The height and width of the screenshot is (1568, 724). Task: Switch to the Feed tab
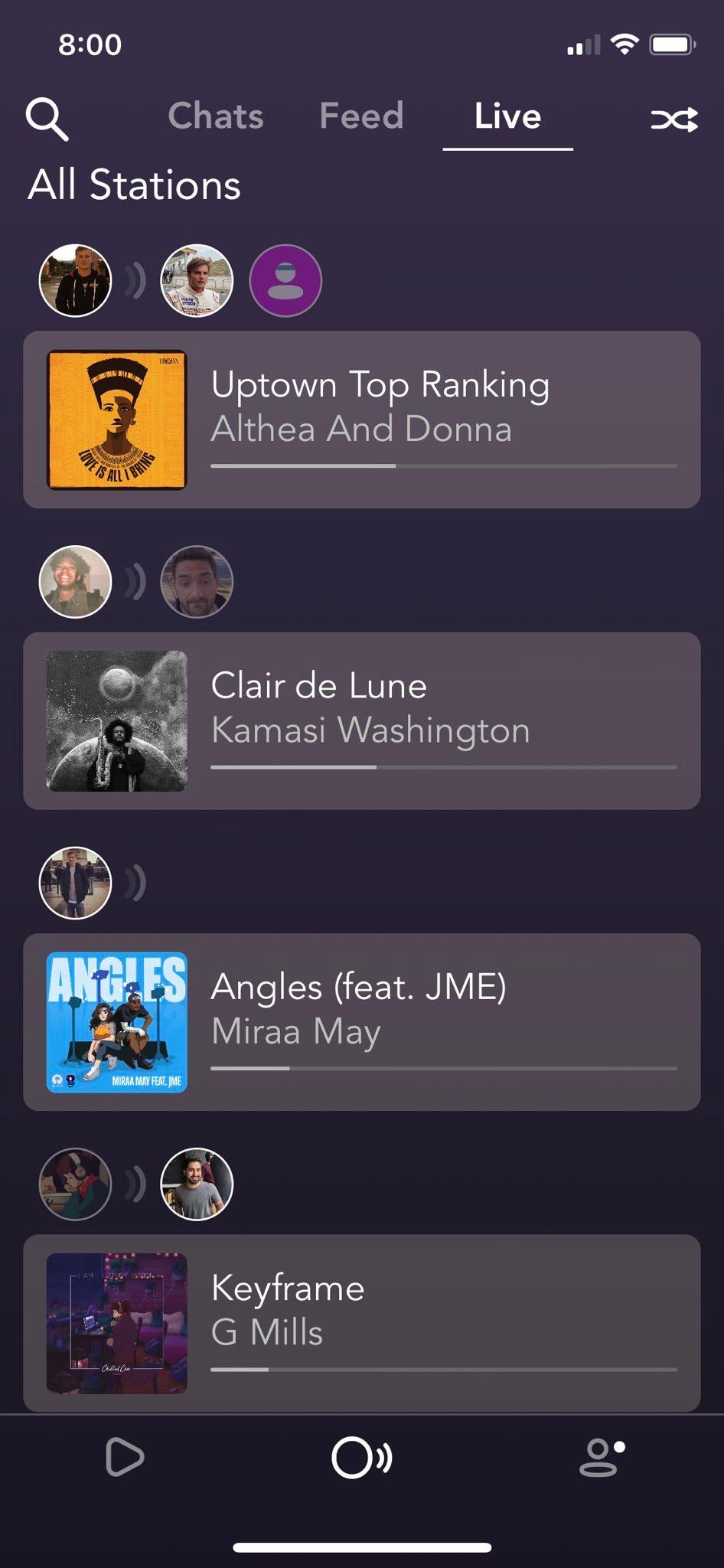pos(360,116)
